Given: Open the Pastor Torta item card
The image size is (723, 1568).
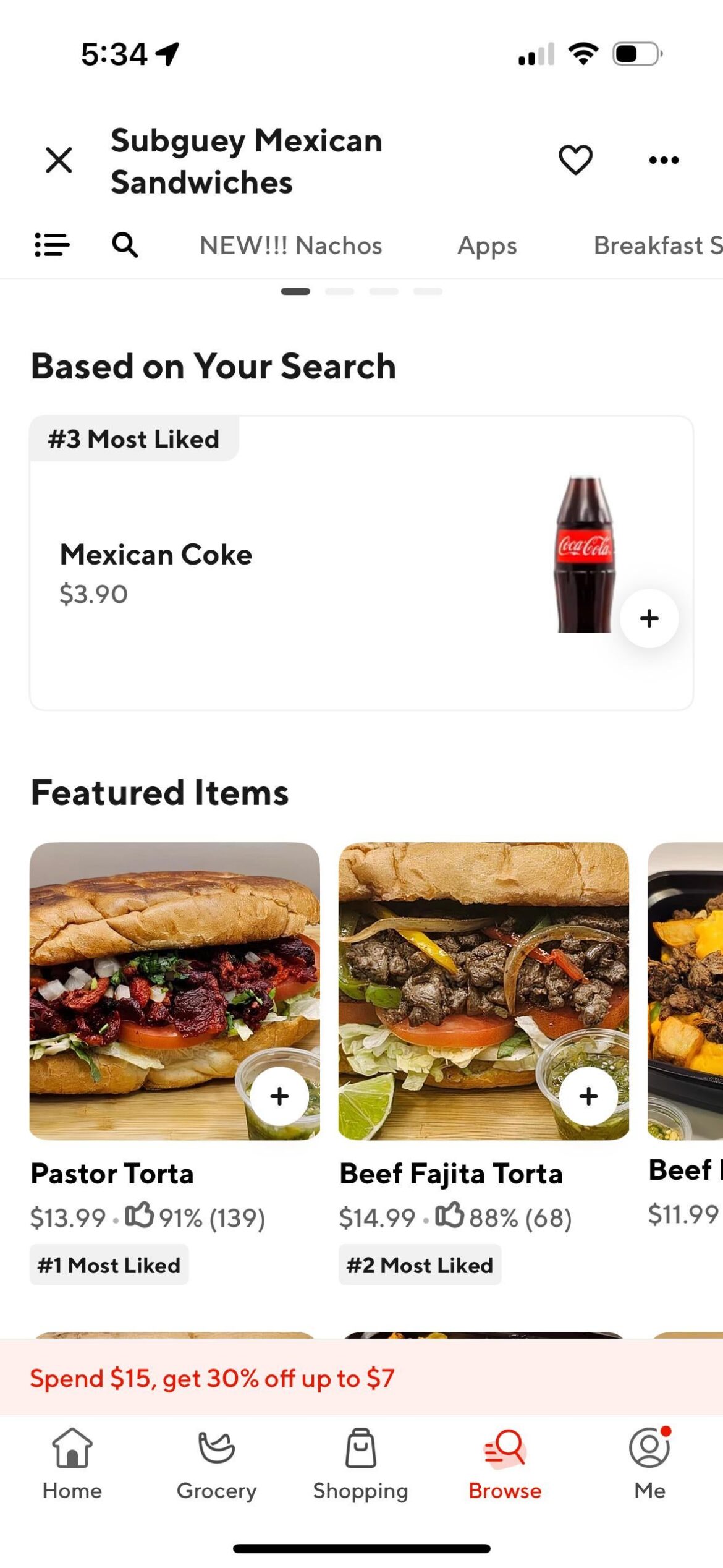Looking at the screenshot, I should point(175,989).
